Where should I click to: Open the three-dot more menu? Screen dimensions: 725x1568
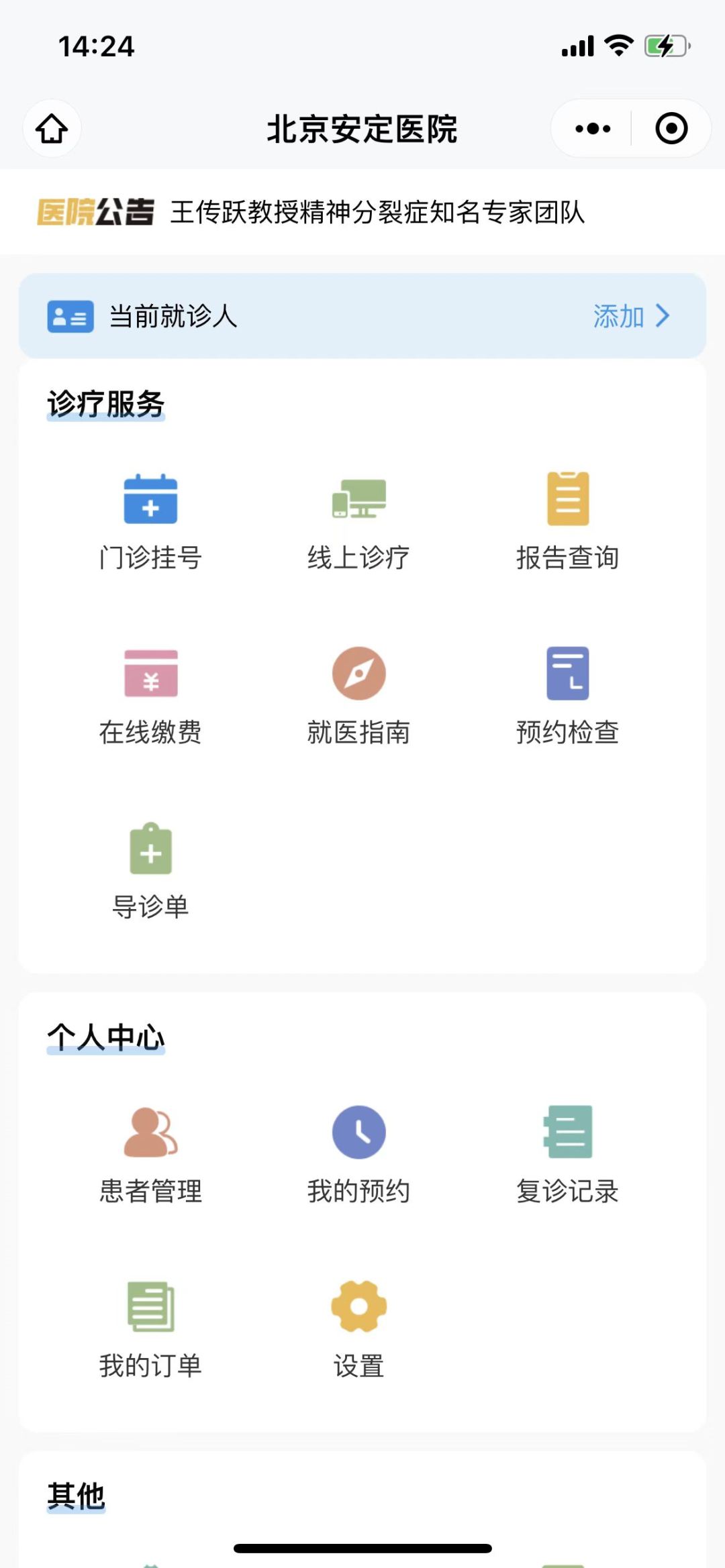point(593,129)
